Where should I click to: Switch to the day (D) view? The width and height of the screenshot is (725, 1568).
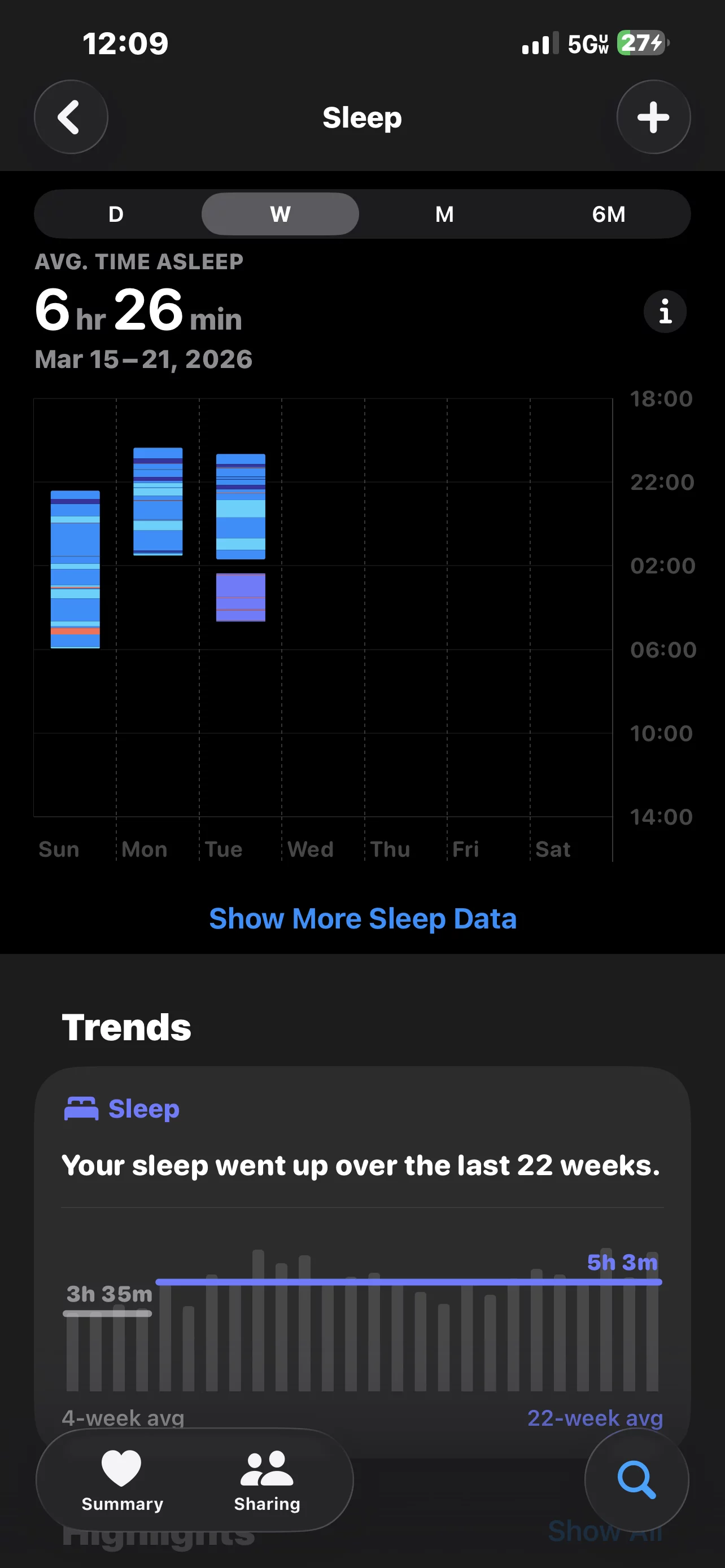[x=116, y=214]
